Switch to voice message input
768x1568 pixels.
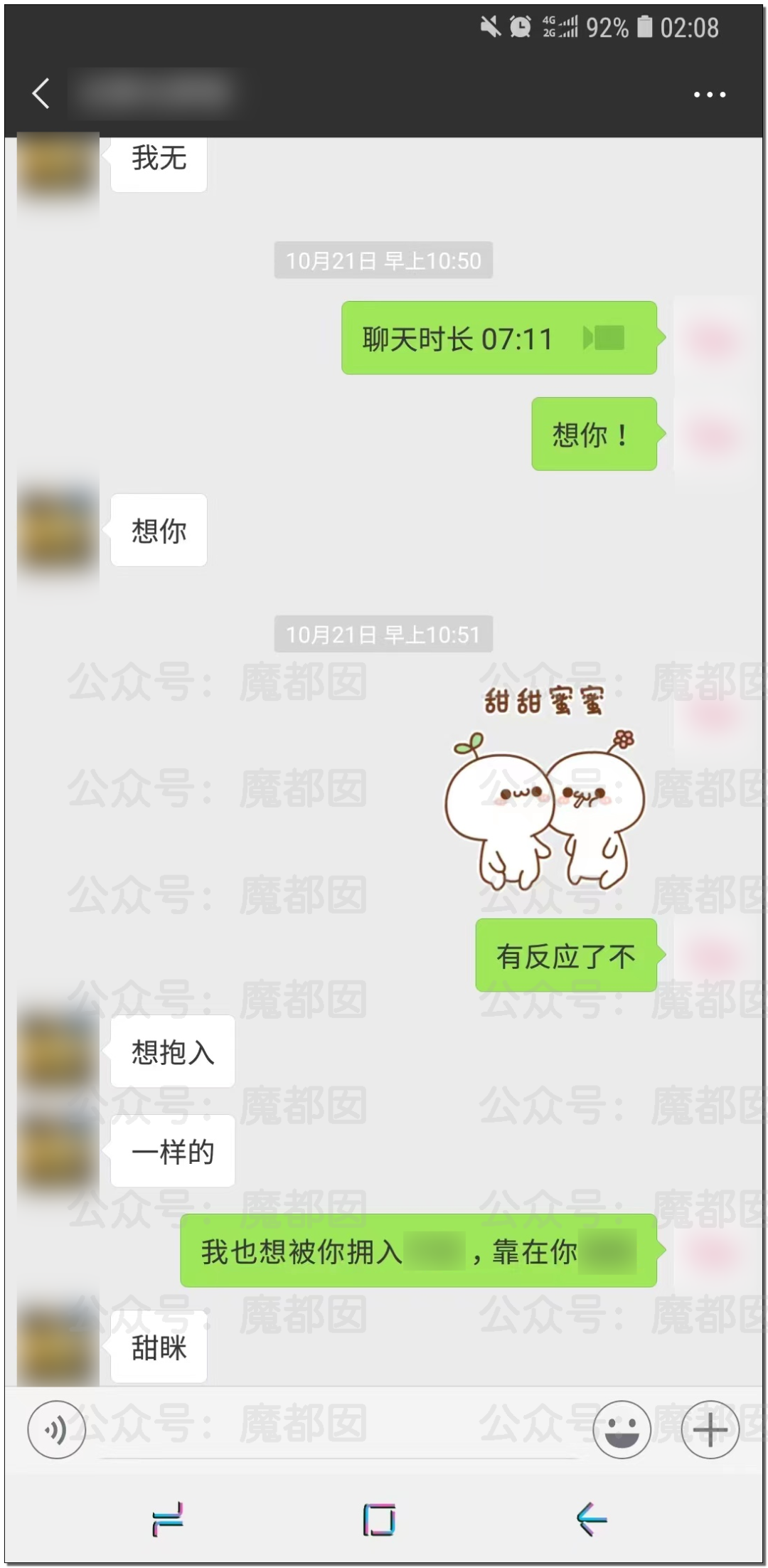pyautogui.click(x=56, y=1429)
